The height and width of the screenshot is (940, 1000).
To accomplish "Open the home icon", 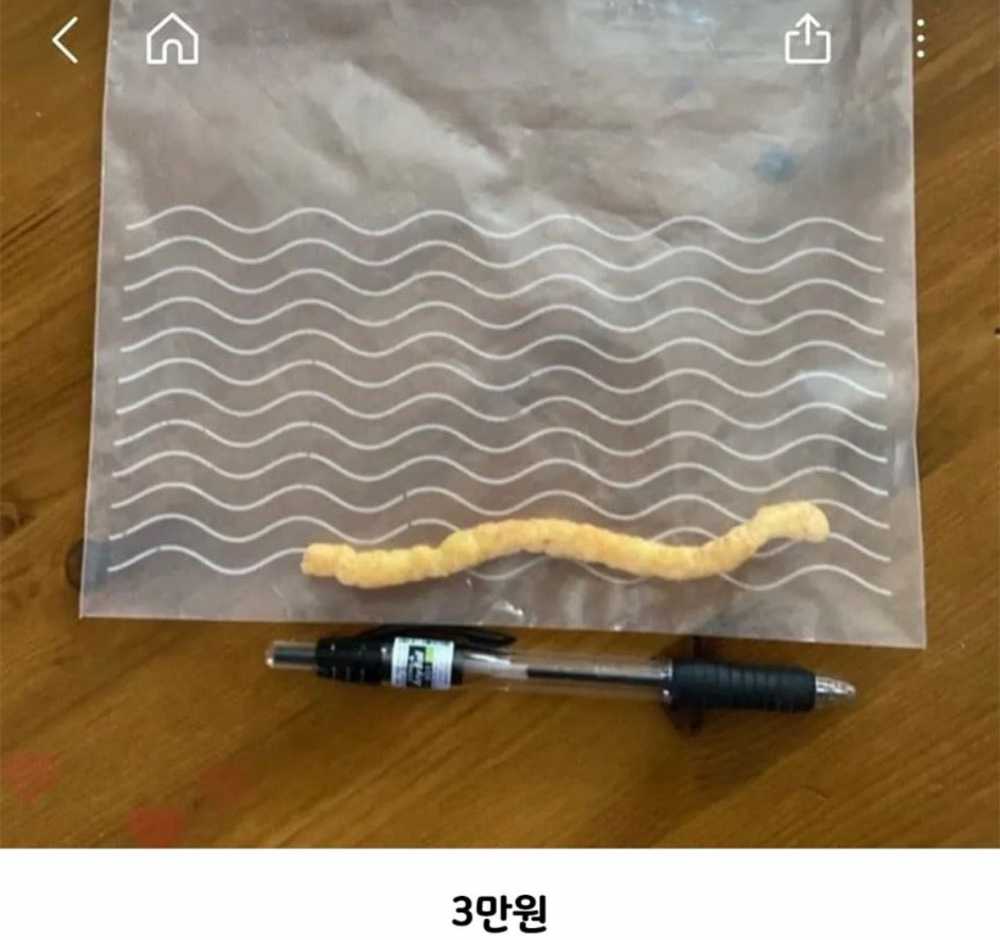I will [173, 41].
